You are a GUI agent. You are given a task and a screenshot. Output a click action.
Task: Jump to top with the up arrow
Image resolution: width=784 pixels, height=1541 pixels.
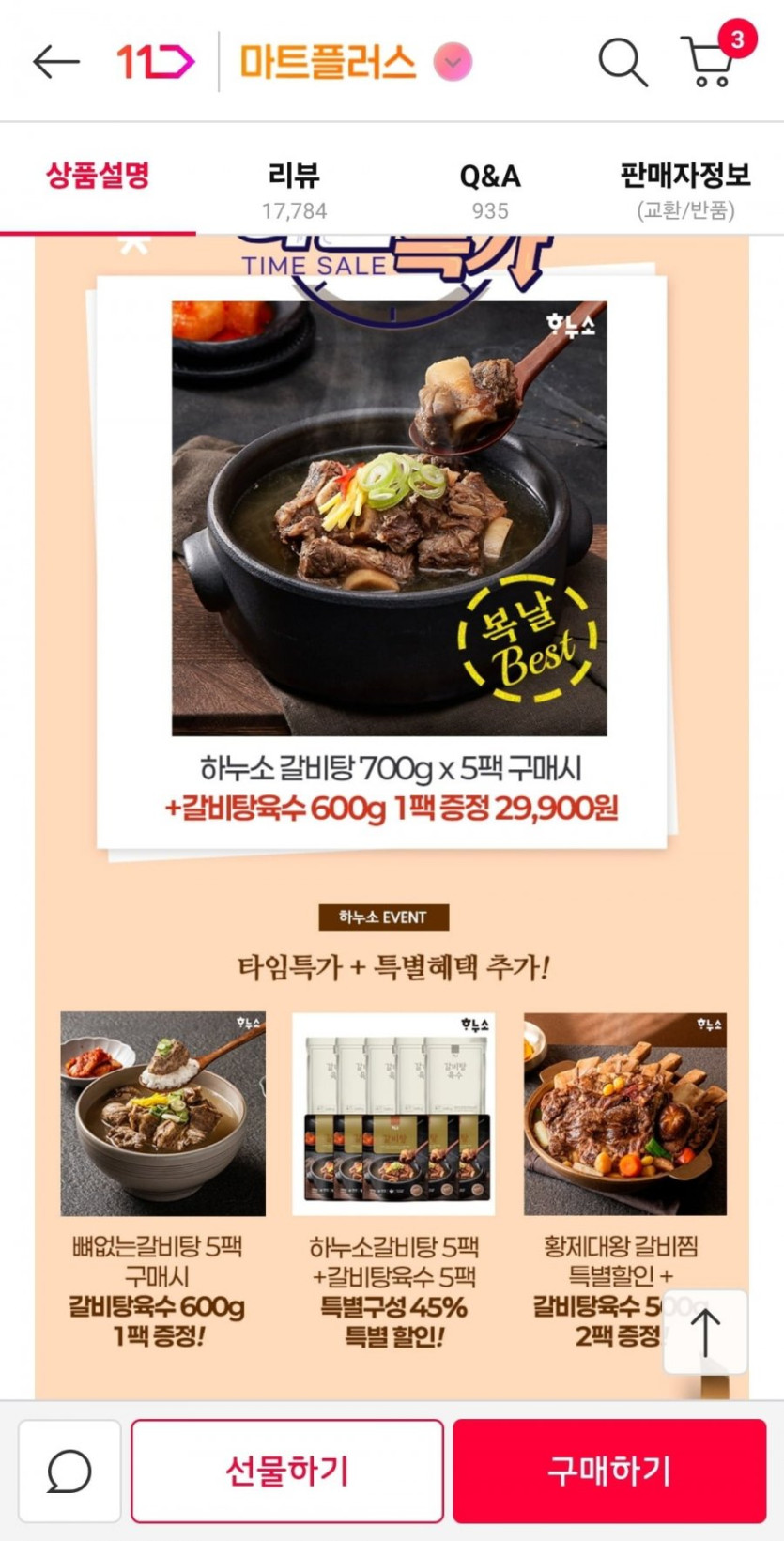(x=705, y=1332)
